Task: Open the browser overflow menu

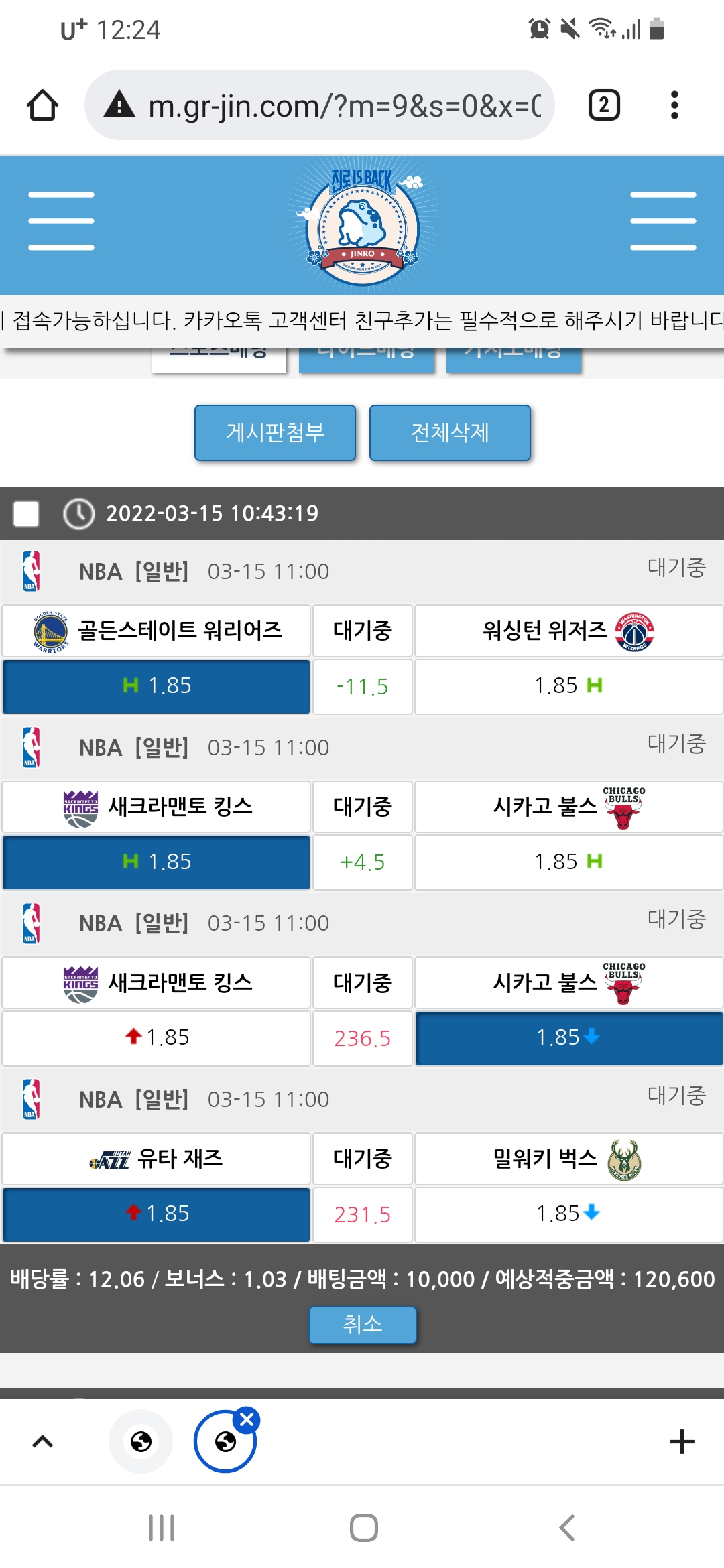Action: (x=674, y=105)
